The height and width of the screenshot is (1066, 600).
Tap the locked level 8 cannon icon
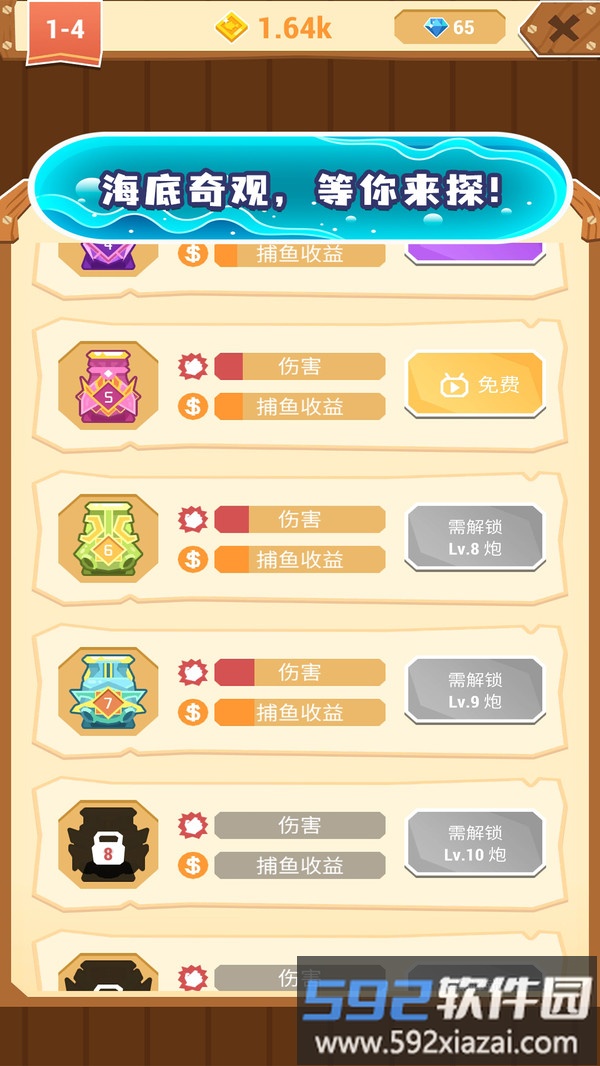point(108,845)
